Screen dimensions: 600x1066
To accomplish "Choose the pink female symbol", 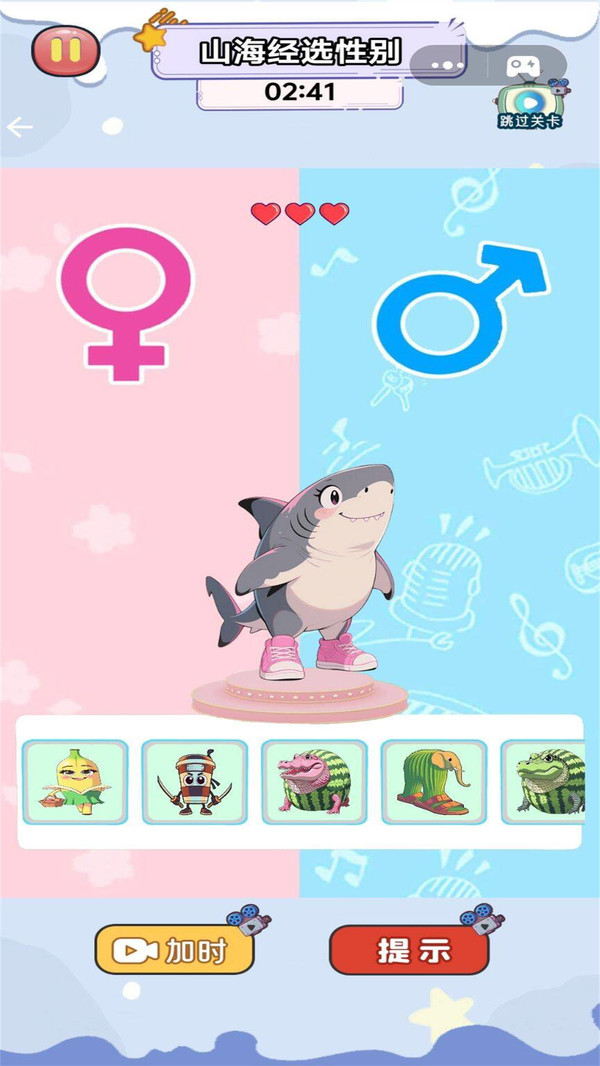I will 126,304.
